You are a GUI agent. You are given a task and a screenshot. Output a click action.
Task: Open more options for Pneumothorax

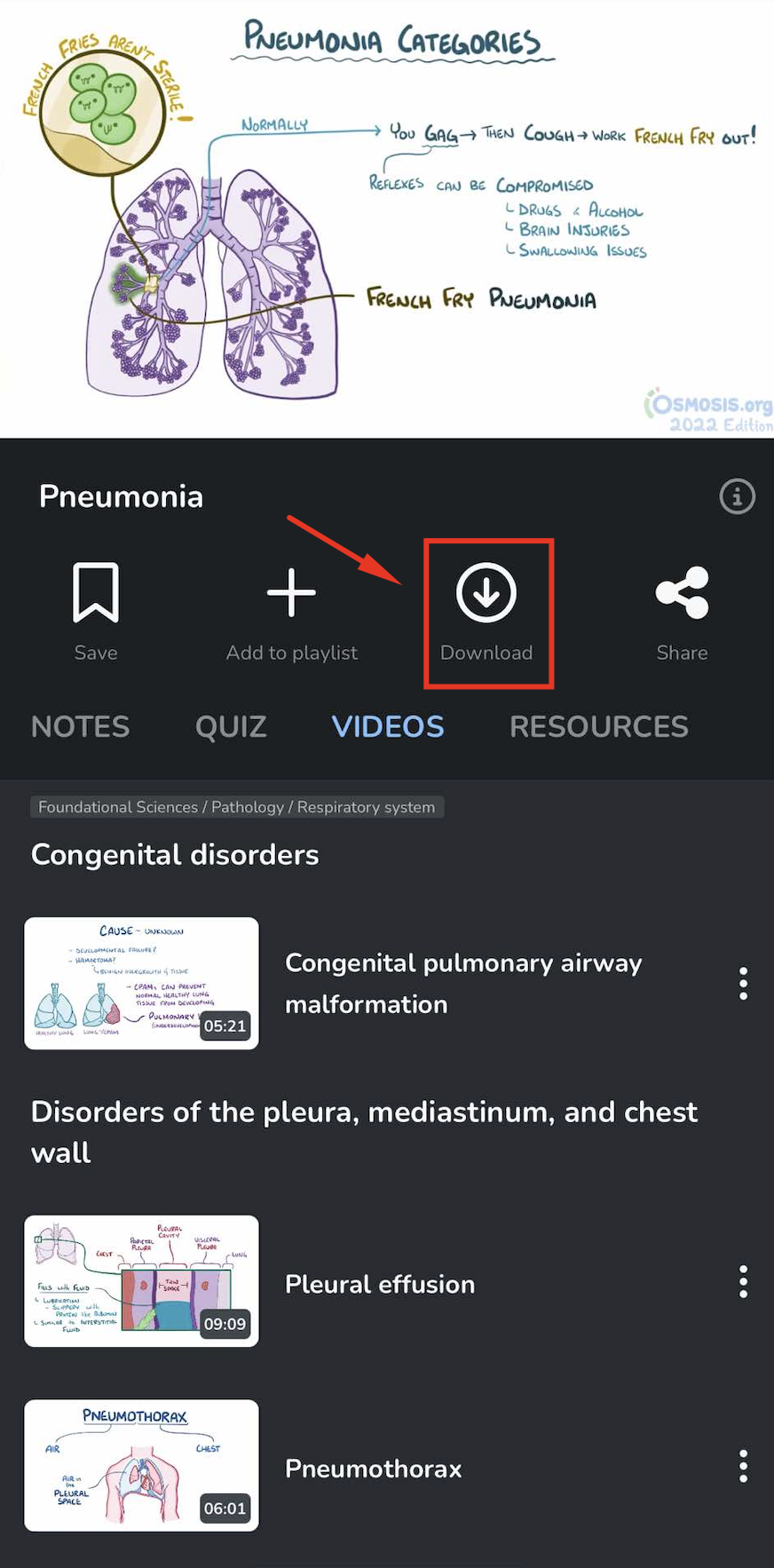pos(743,1467)
